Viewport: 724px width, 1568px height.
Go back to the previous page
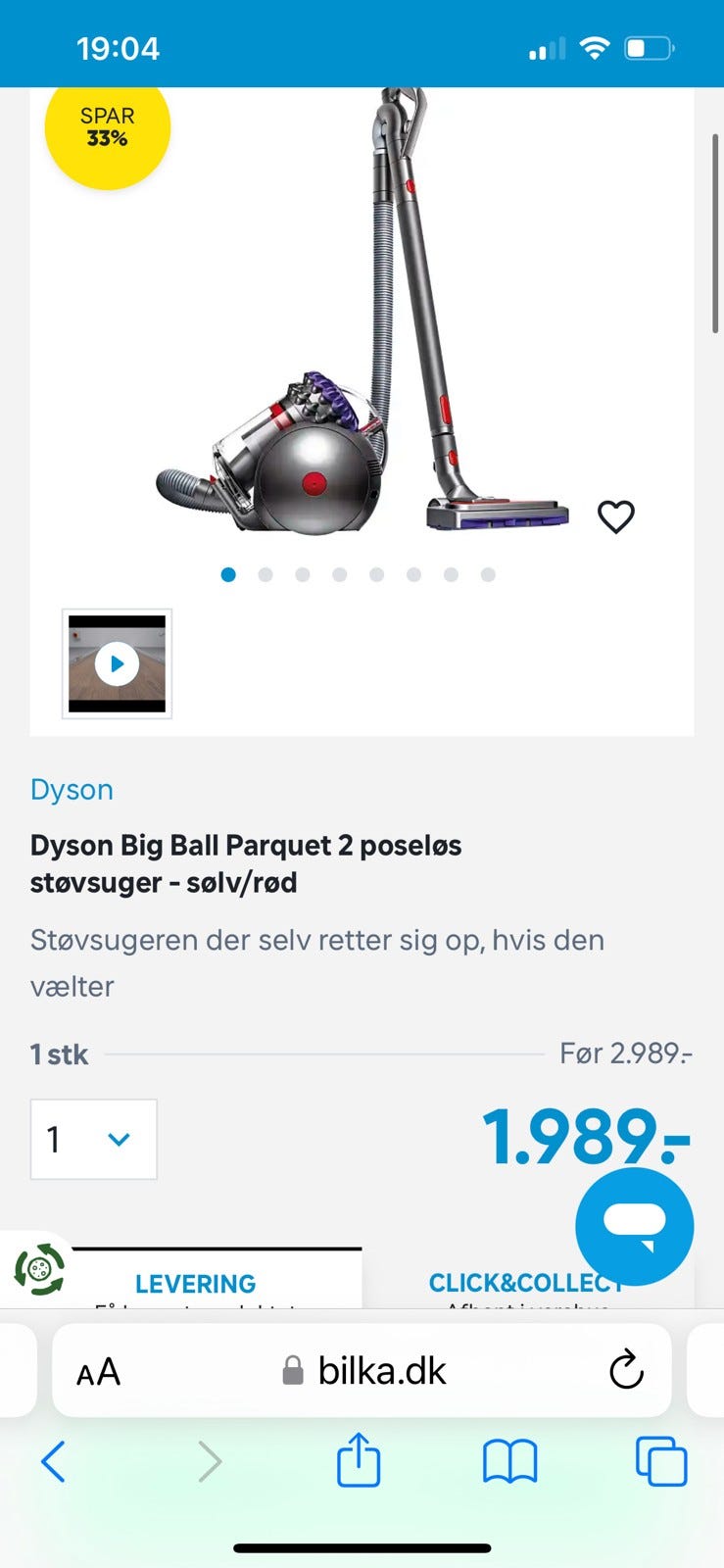point(54,1461)
